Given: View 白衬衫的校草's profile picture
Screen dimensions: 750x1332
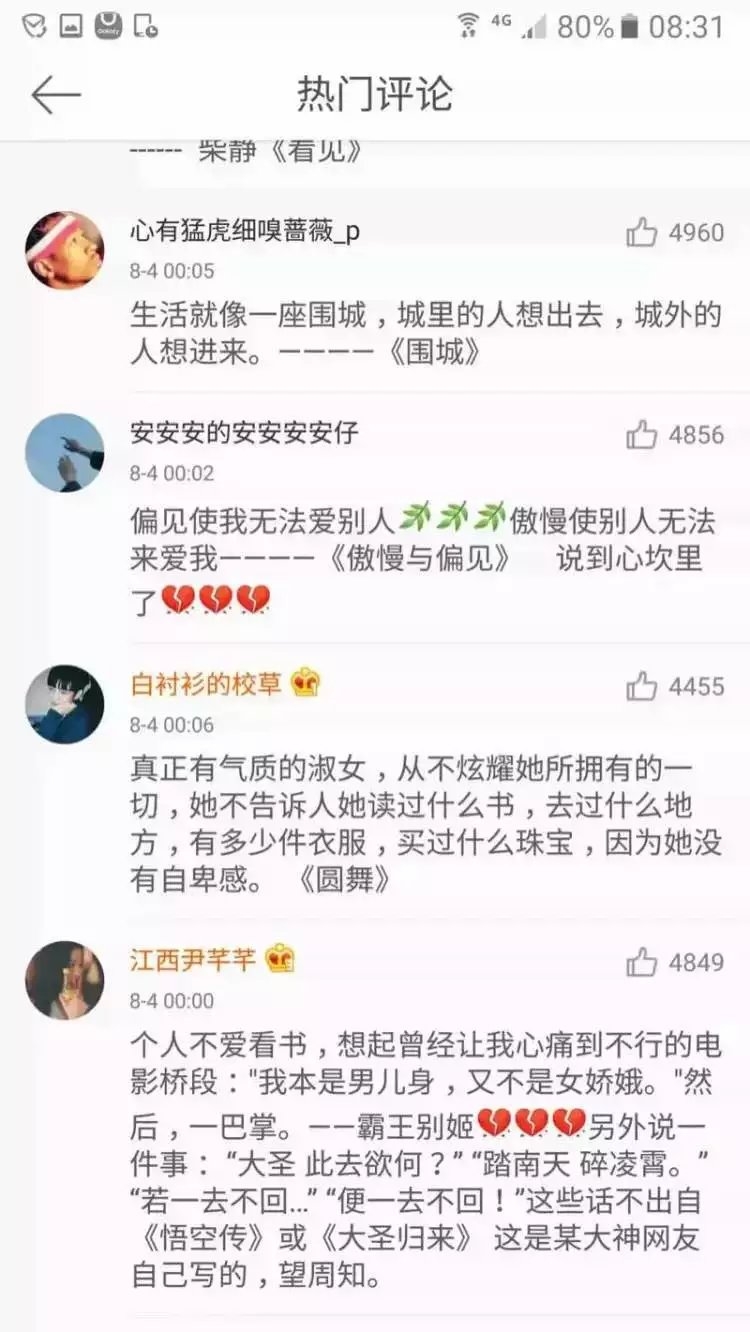Looking at the screenshot, I should tap(65, 705).
